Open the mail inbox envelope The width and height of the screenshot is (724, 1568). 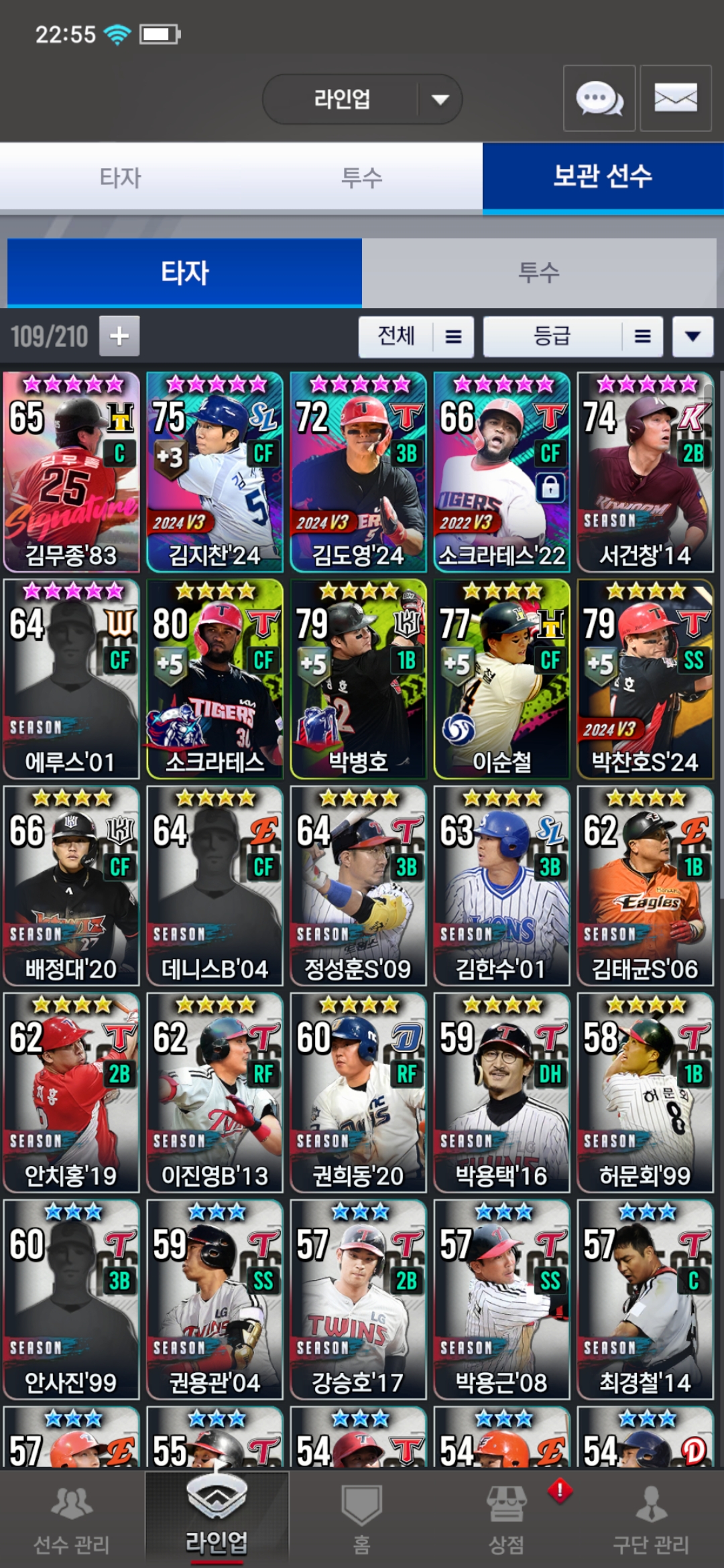pos(675,99)
